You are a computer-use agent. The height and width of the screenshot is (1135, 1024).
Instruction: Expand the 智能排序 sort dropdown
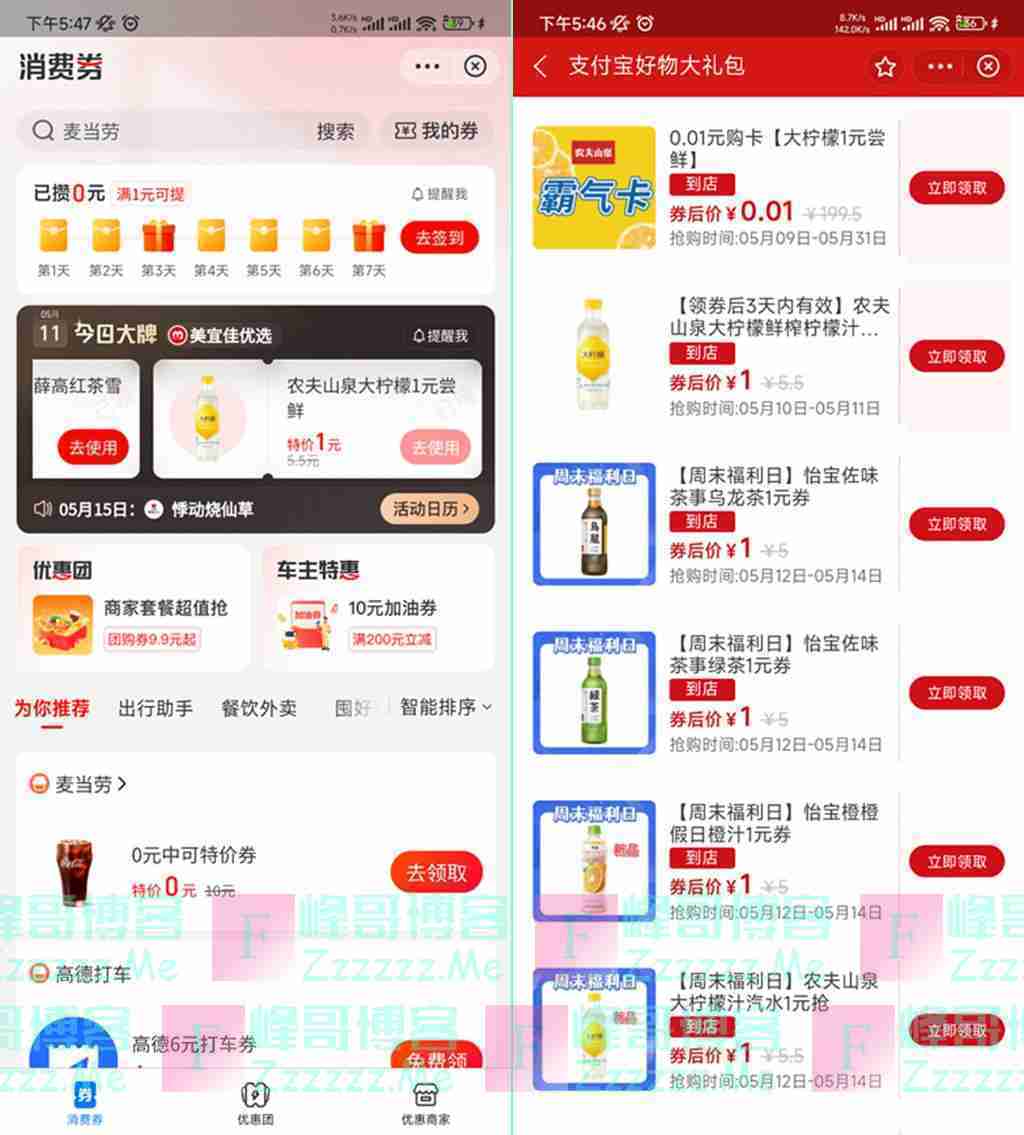click(445, 707)
